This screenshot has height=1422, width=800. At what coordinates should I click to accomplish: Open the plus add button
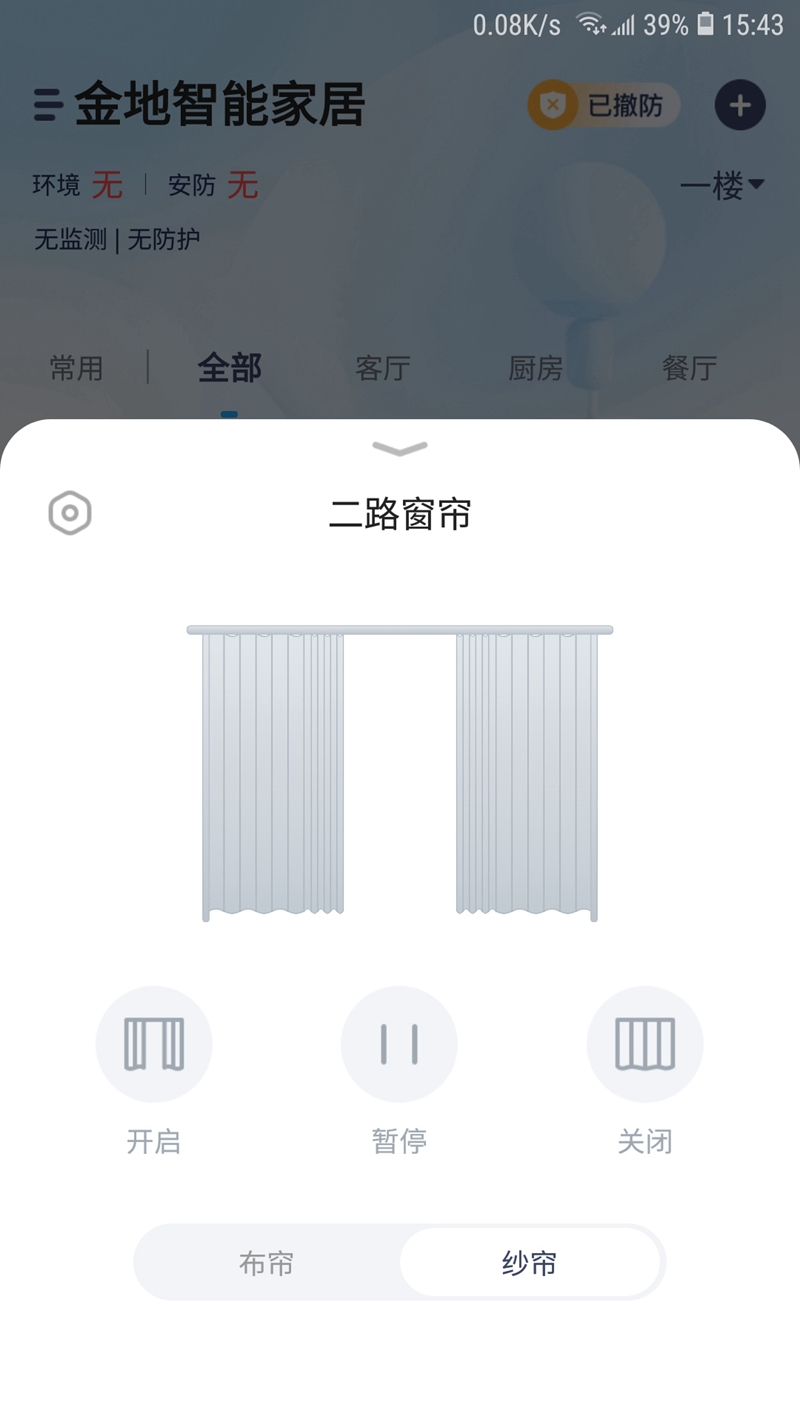pos(740,106)
